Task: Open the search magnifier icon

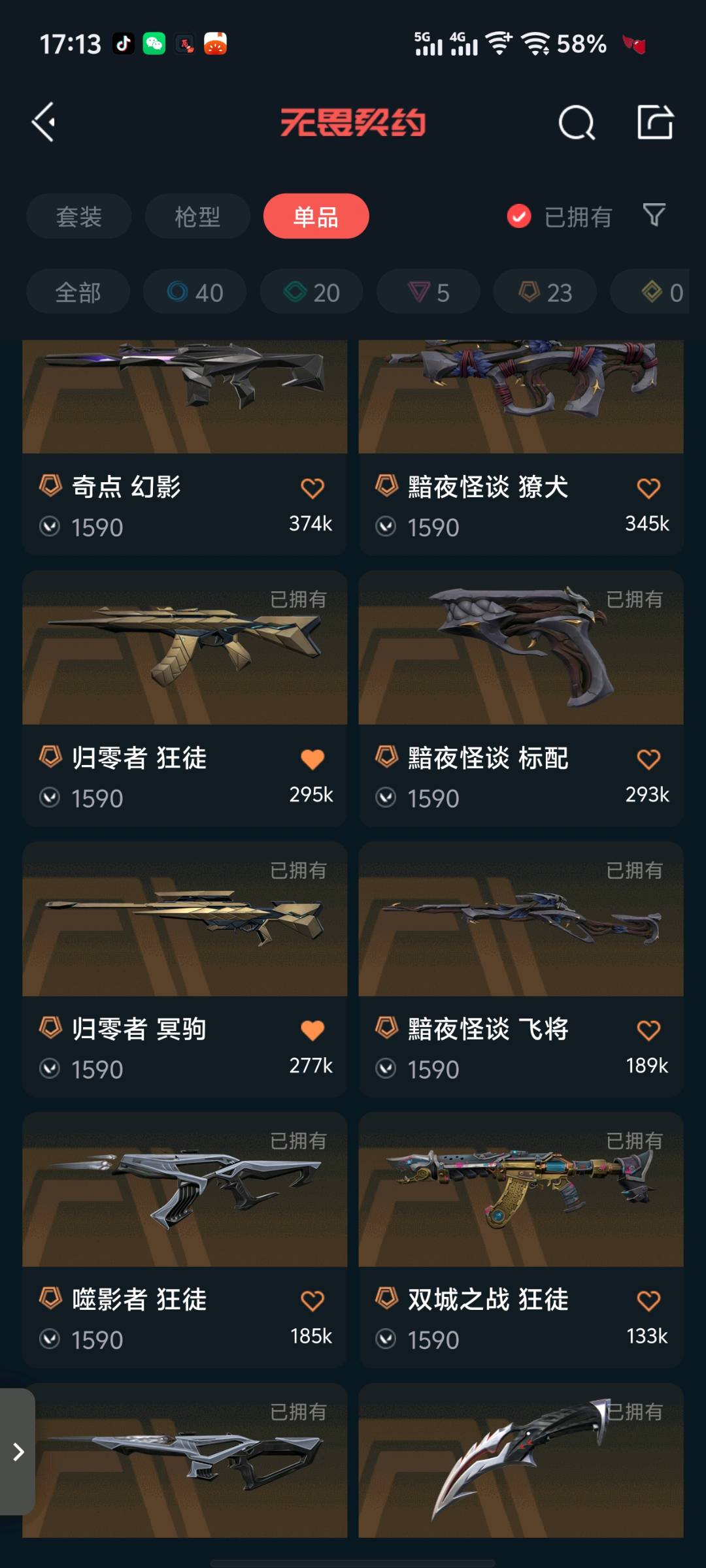Action: pos(576,122)
